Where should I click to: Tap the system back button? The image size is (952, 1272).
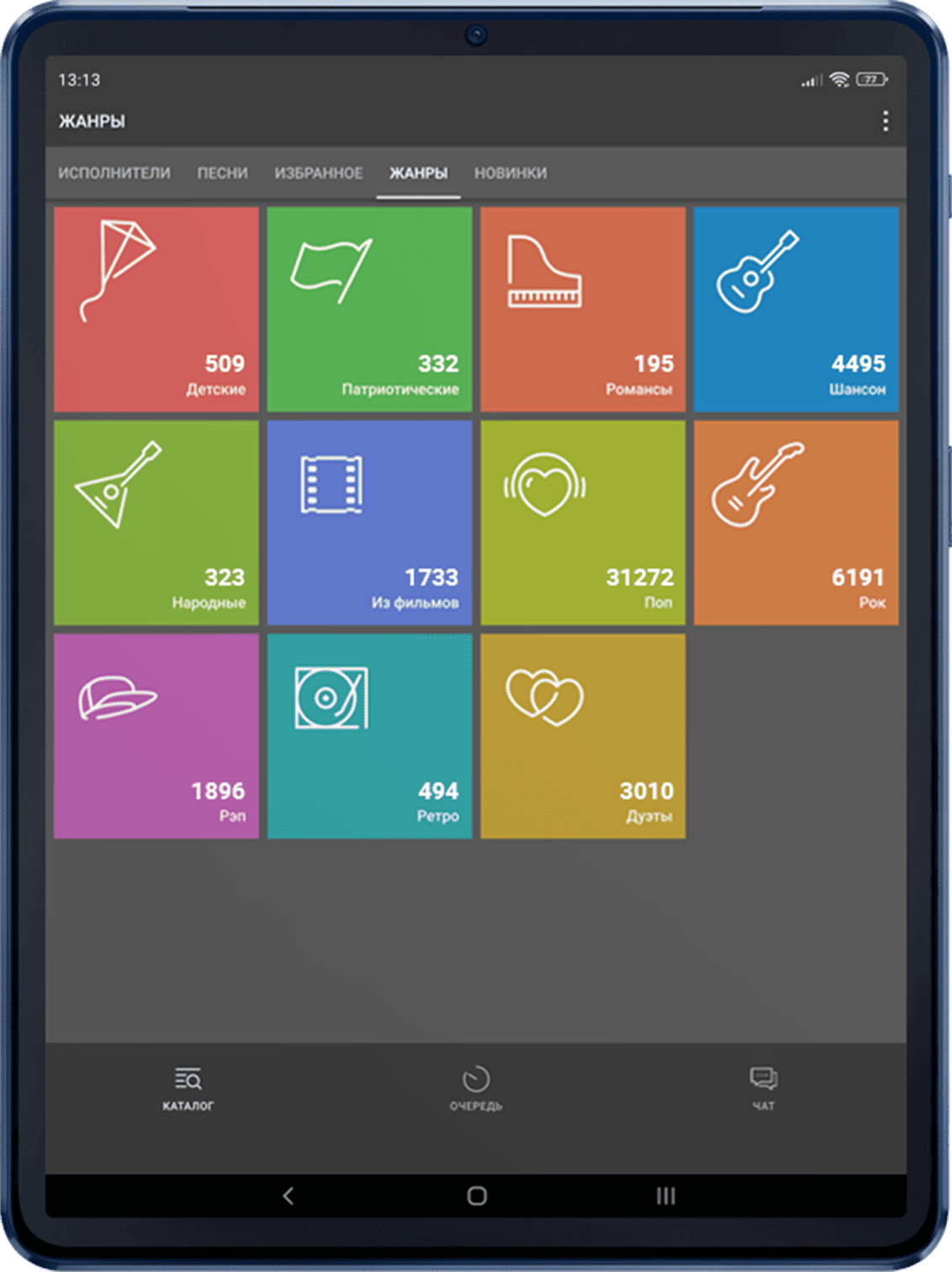288,1195
